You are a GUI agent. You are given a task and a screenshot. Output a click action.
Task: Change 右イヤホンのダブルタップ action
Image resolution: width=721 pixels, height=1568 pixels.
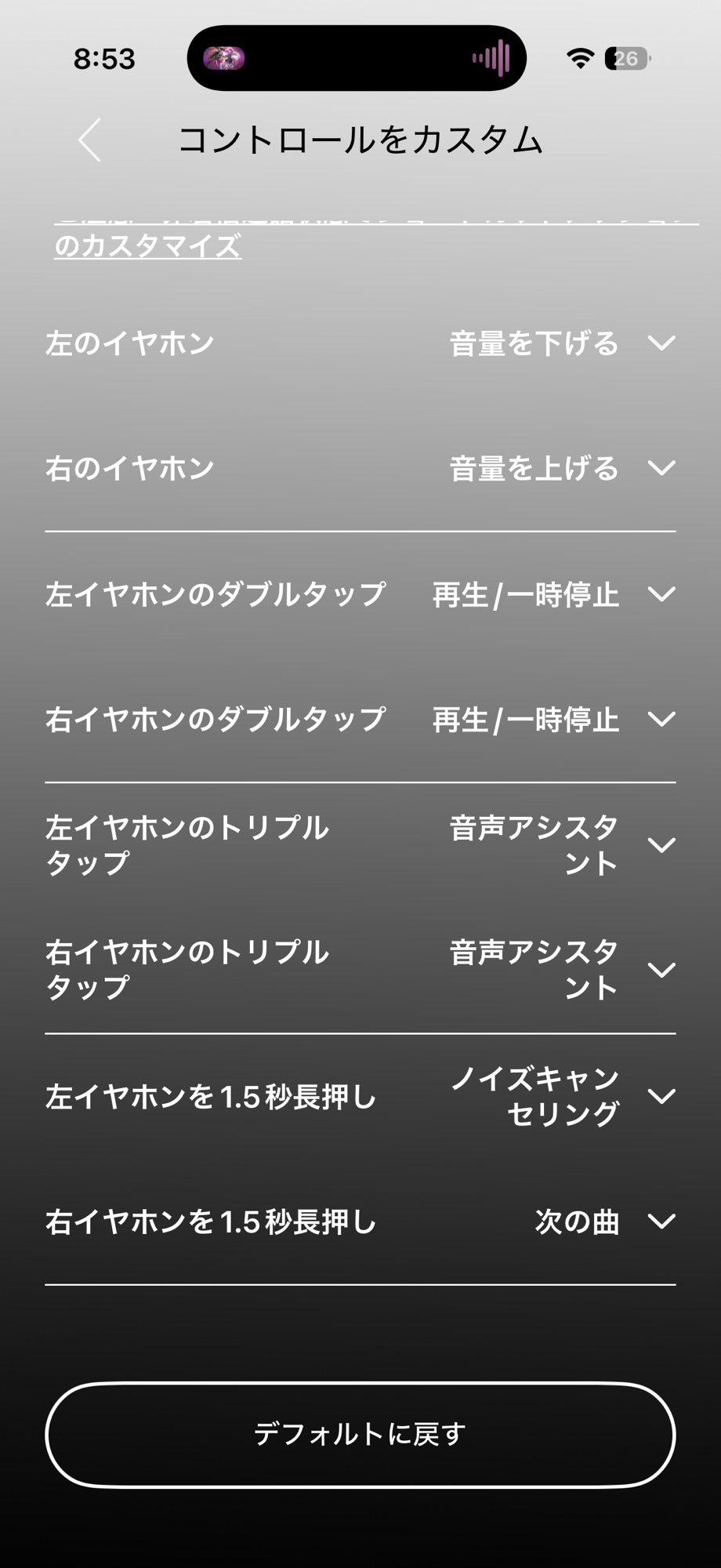pyautogui.click(x=661, y=720)
